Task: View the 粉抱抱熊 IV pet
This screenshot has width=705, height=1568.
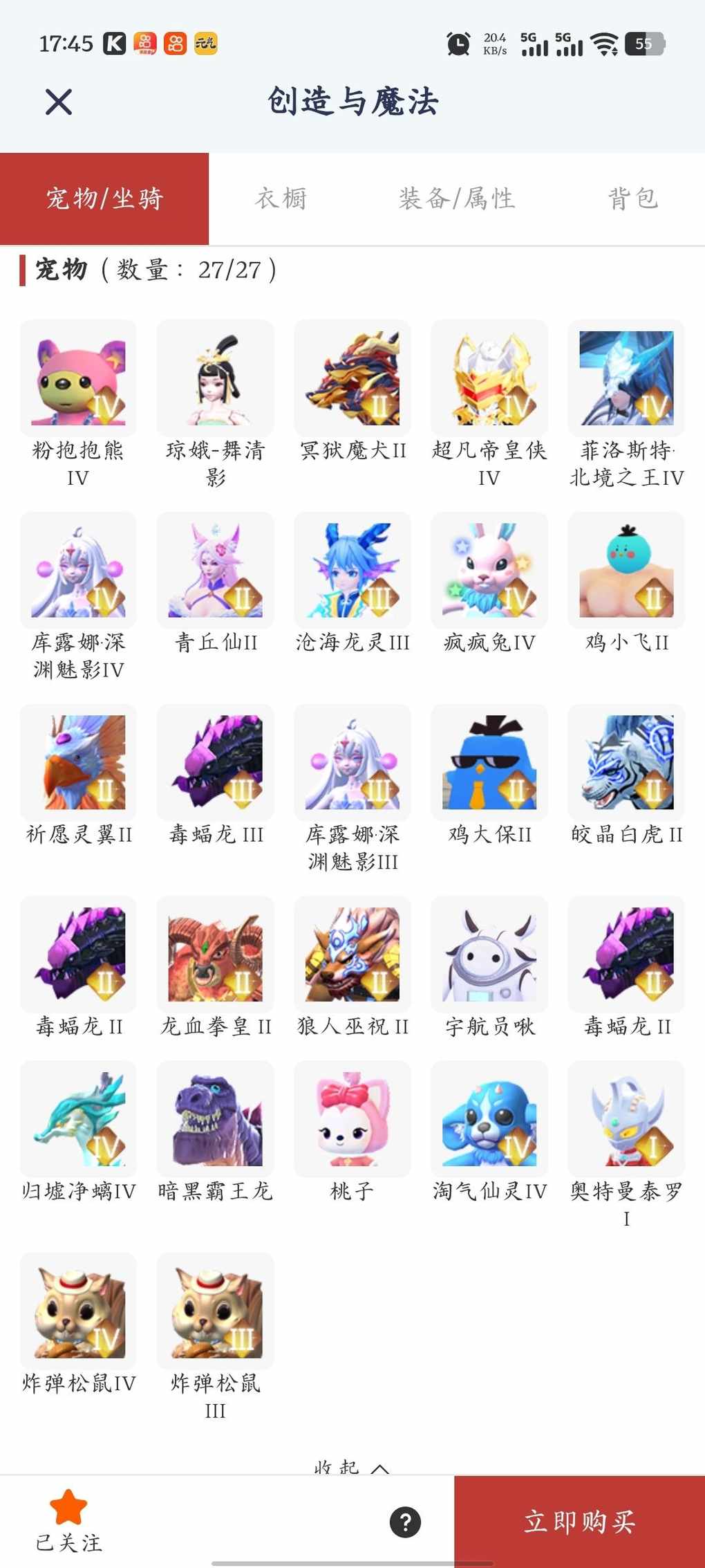Action: [78, 378]
